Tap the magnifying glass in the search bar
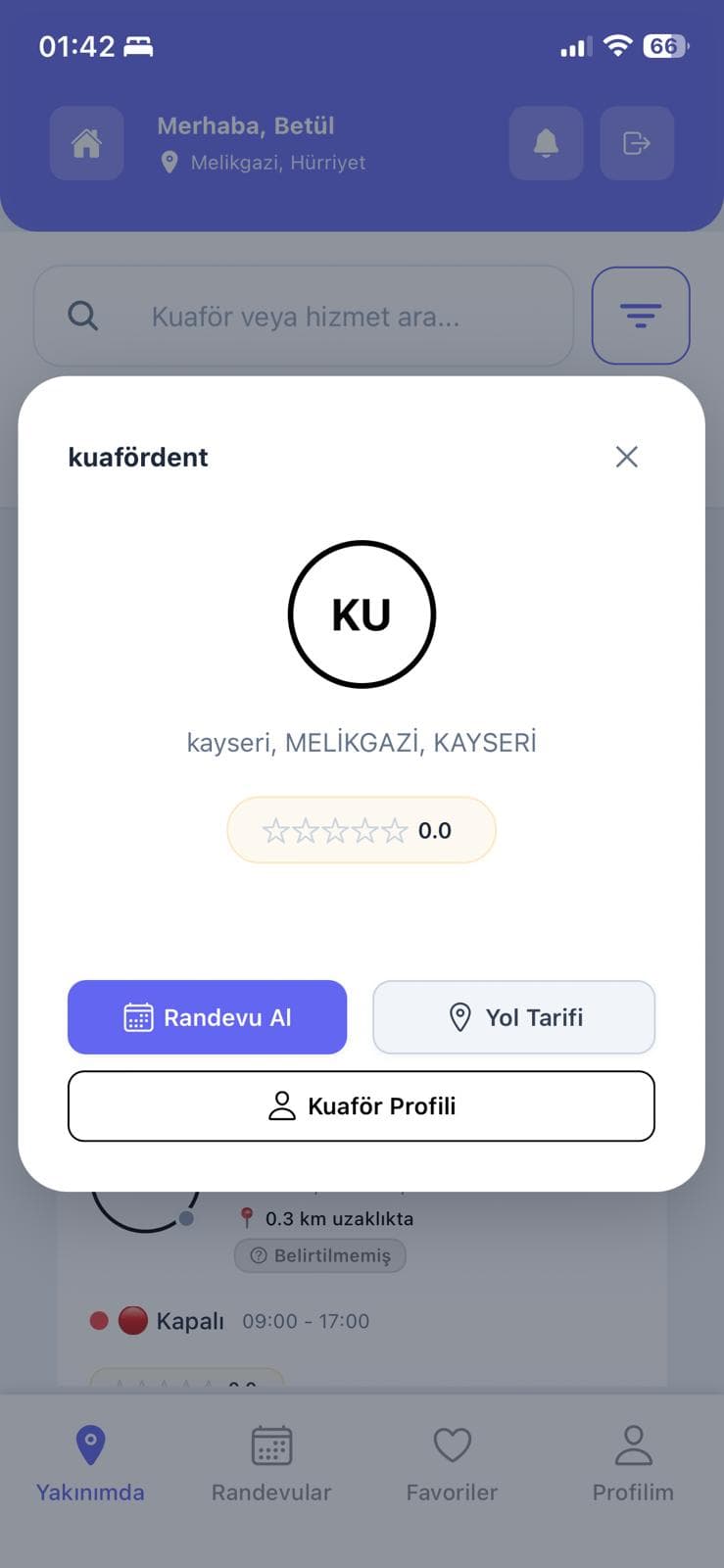Viewport: 724px width, 1568px height. [82, 316]
